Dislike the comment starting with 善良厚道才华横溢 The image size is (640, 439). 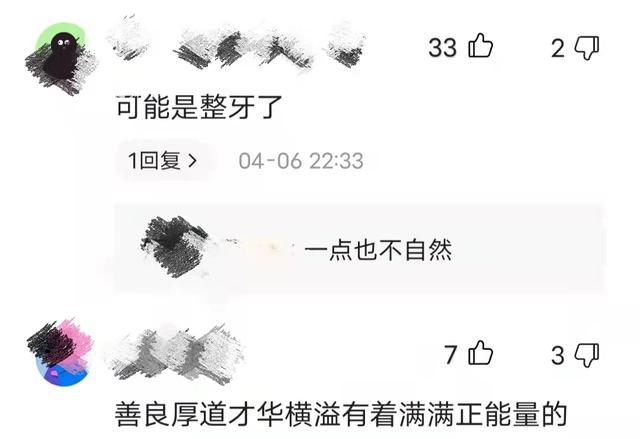[x=587, y=355]
